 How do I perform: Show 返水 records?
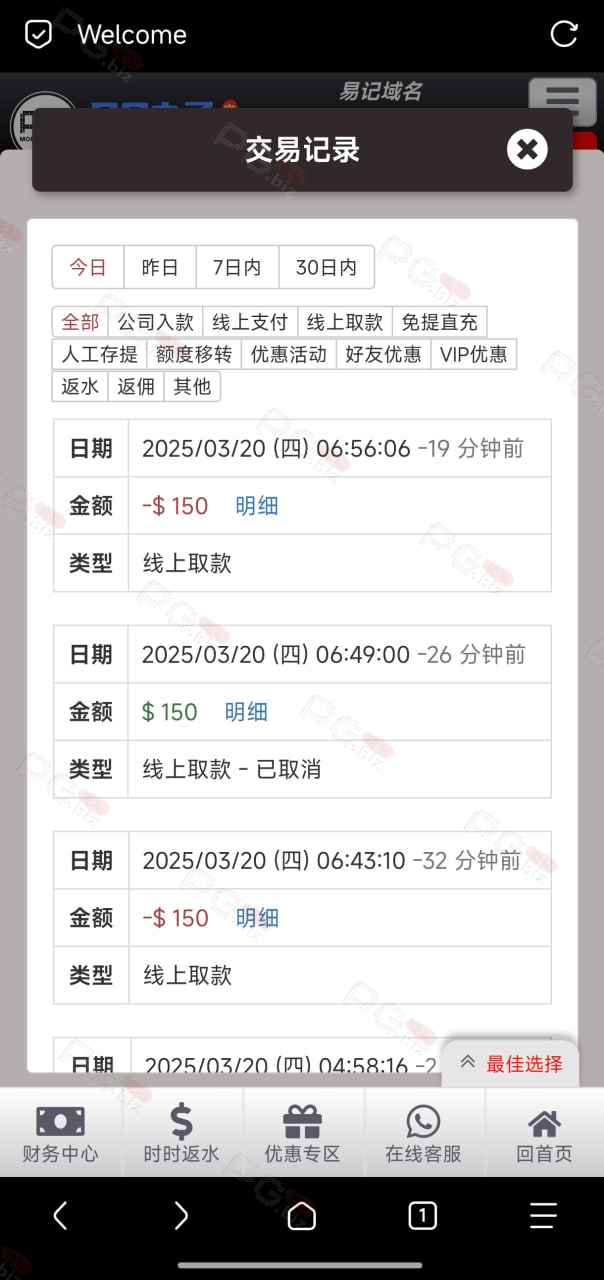pyautogui.click(x=80, y=386)
